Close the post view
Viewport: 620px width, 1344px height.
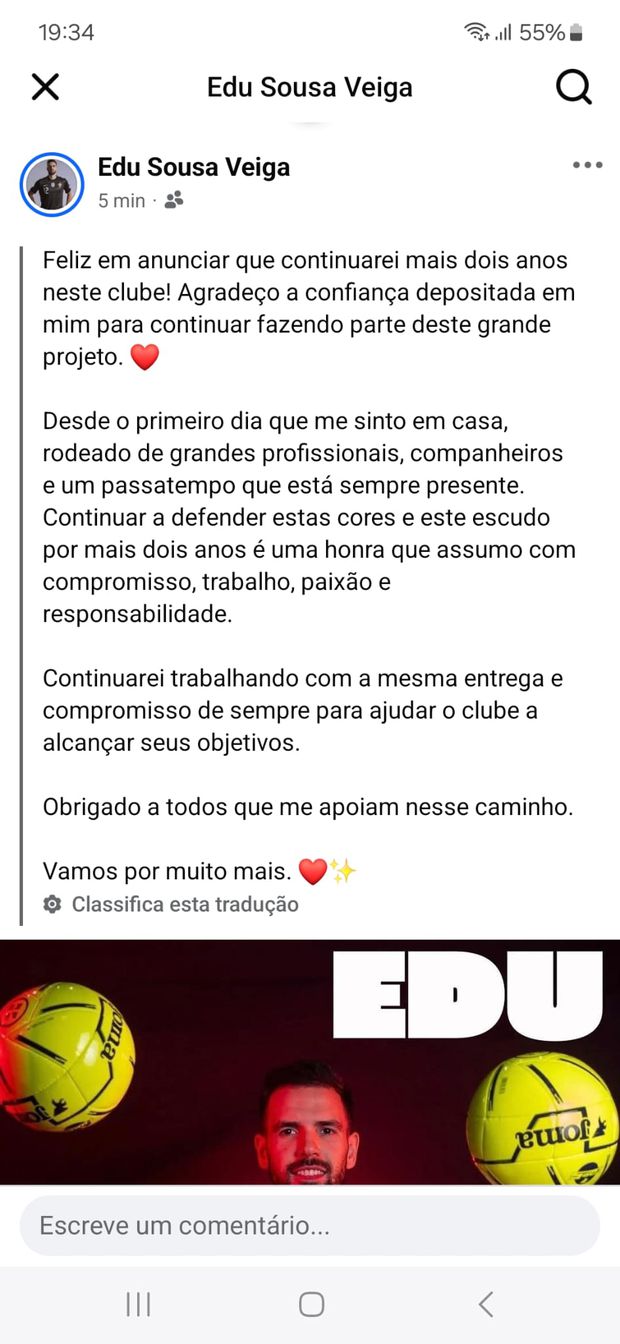(x=46, y=87)
